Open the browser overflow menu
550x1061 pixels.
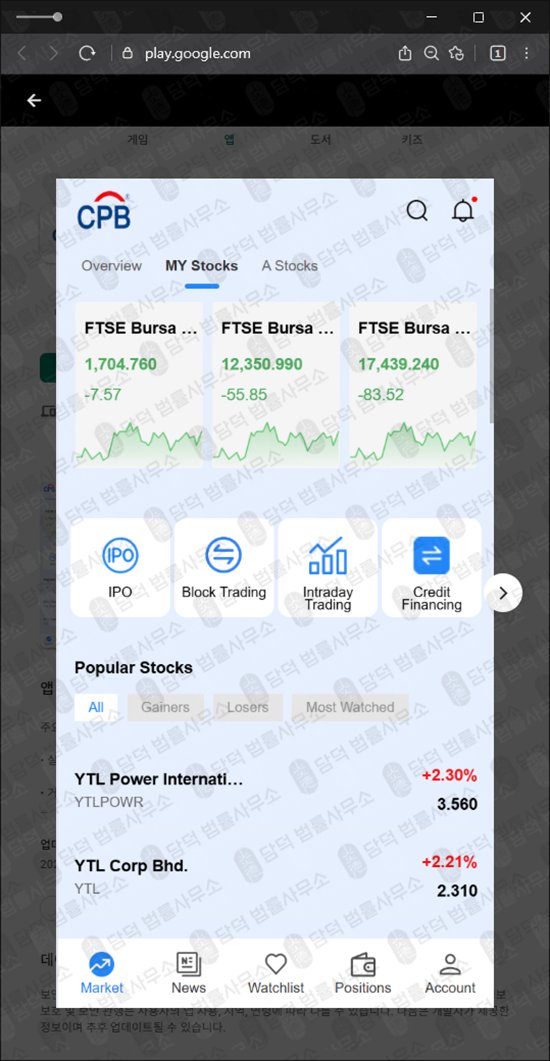526,53
